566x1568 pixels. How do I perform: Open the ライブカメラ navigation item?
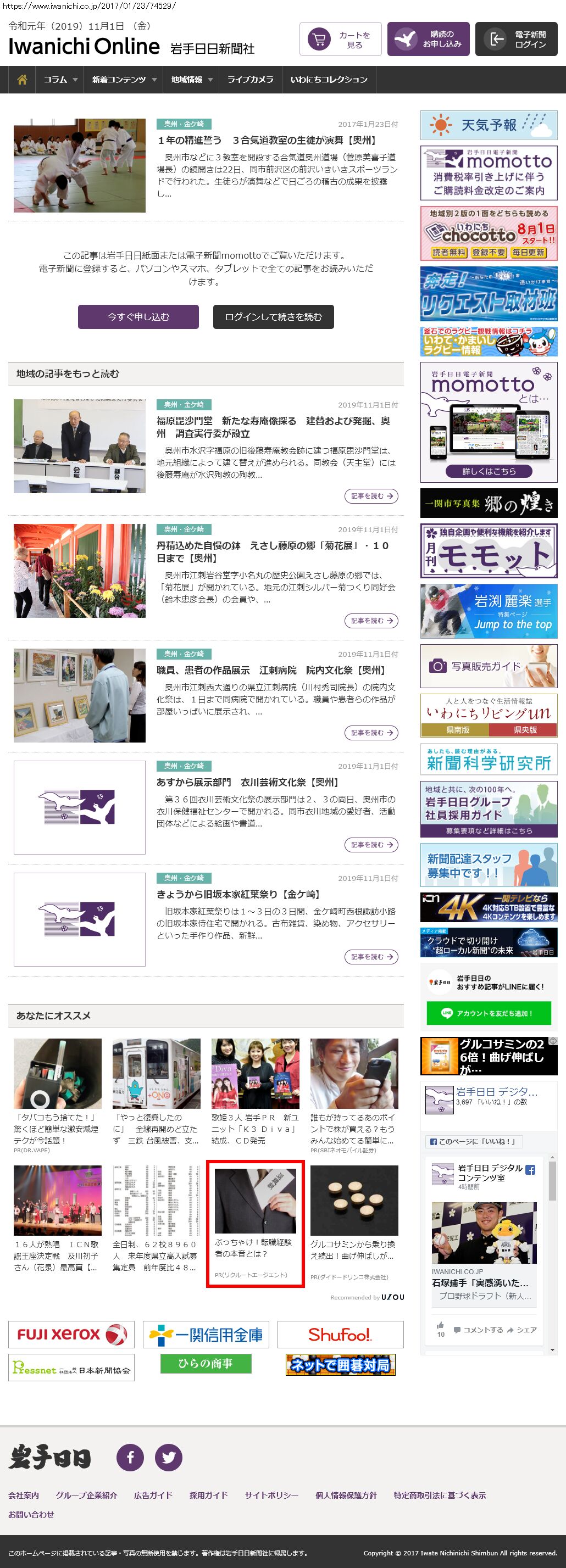(x=250, y=80)
